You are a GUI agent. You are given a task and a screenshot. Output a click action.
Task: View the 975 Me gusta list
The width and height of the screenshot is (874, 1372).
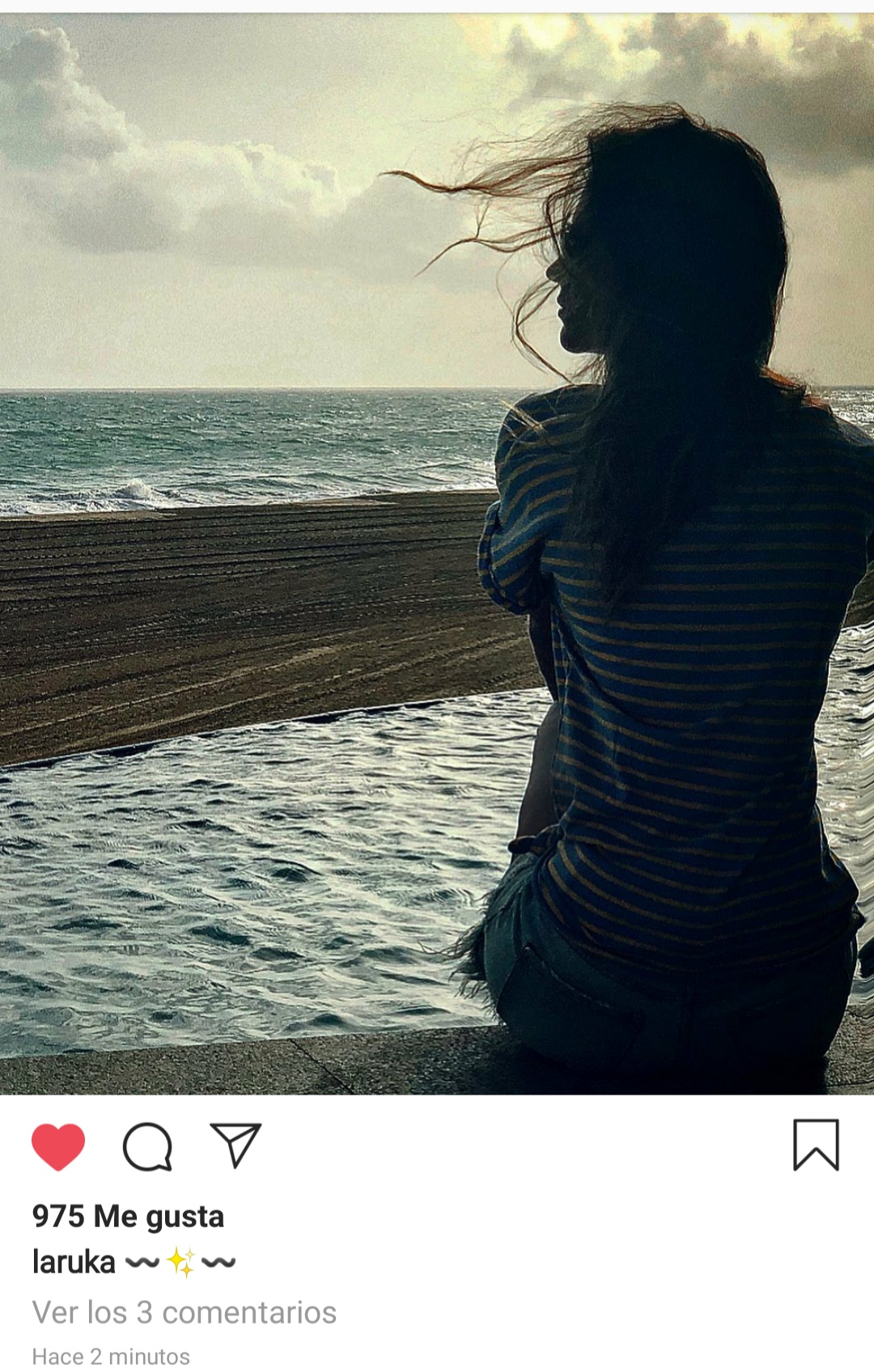point(128,1216)
